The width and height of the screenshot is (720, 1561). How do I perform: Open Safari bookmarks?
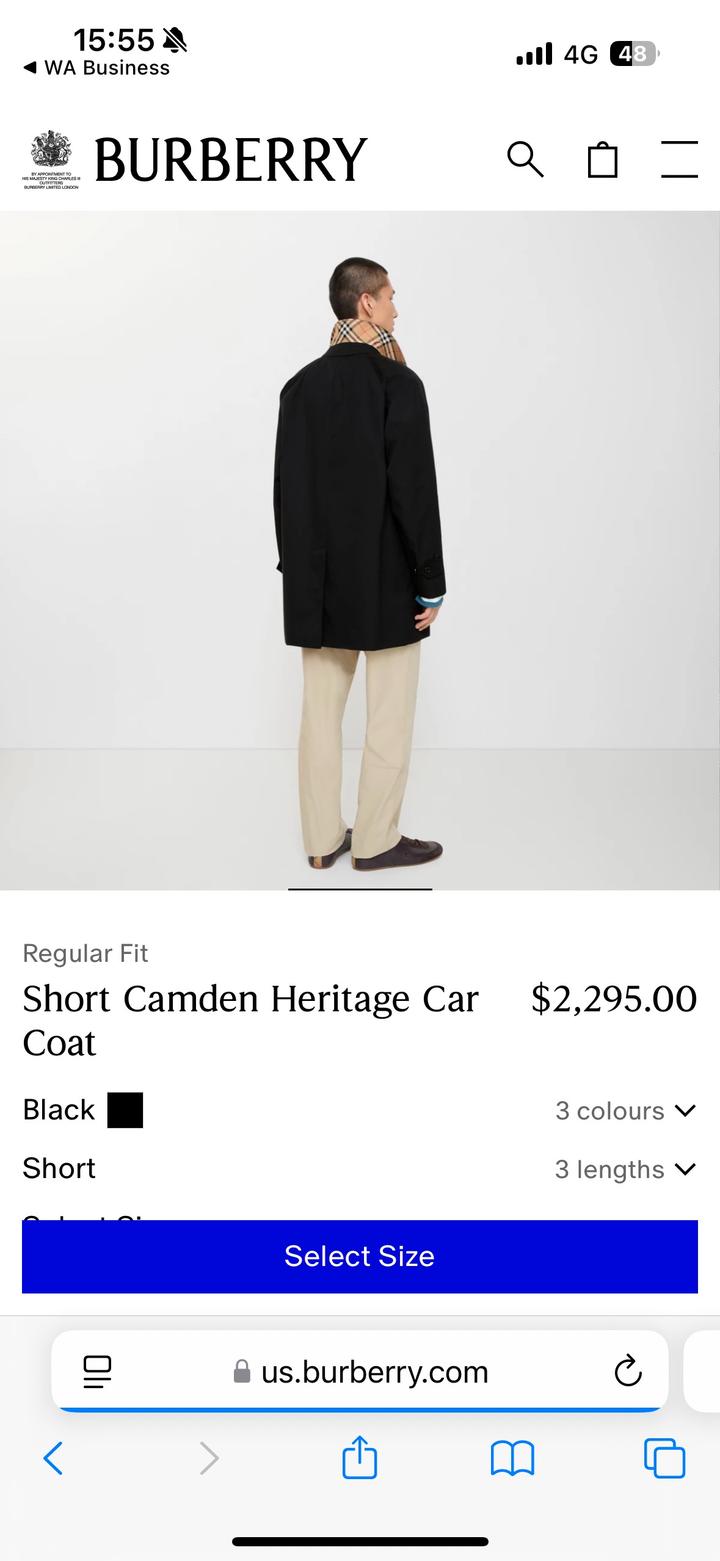[512, 1458]
